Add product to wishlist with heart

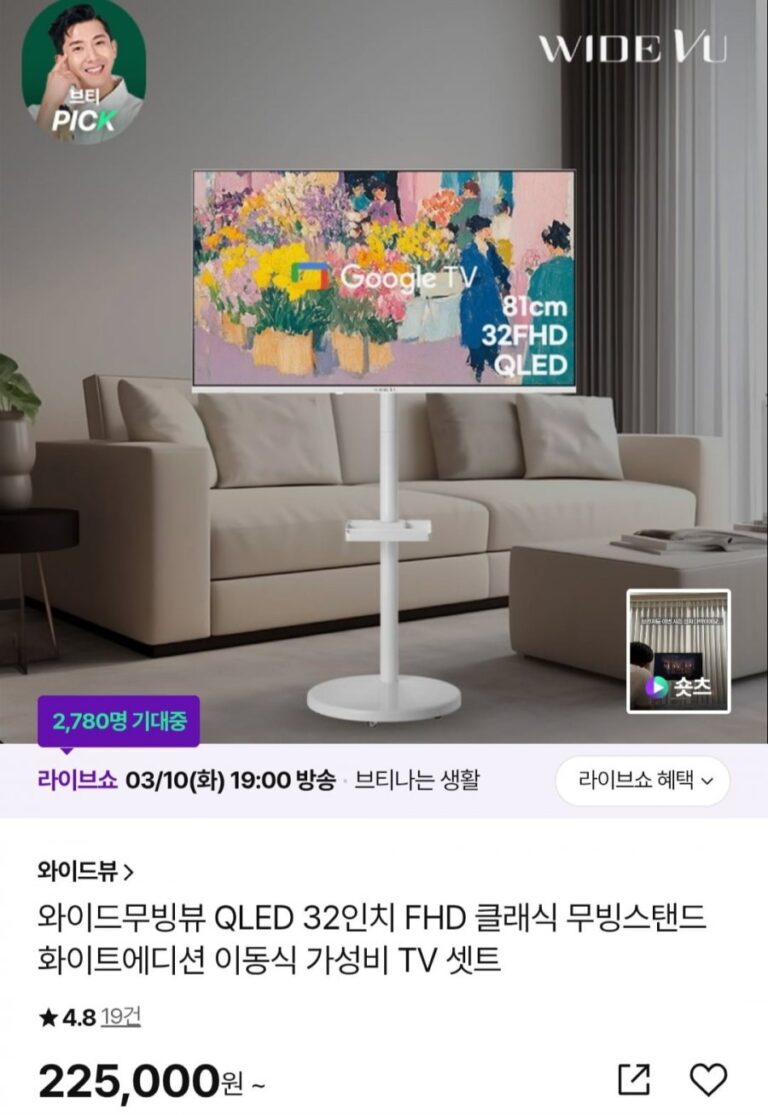click(709, 1079)
